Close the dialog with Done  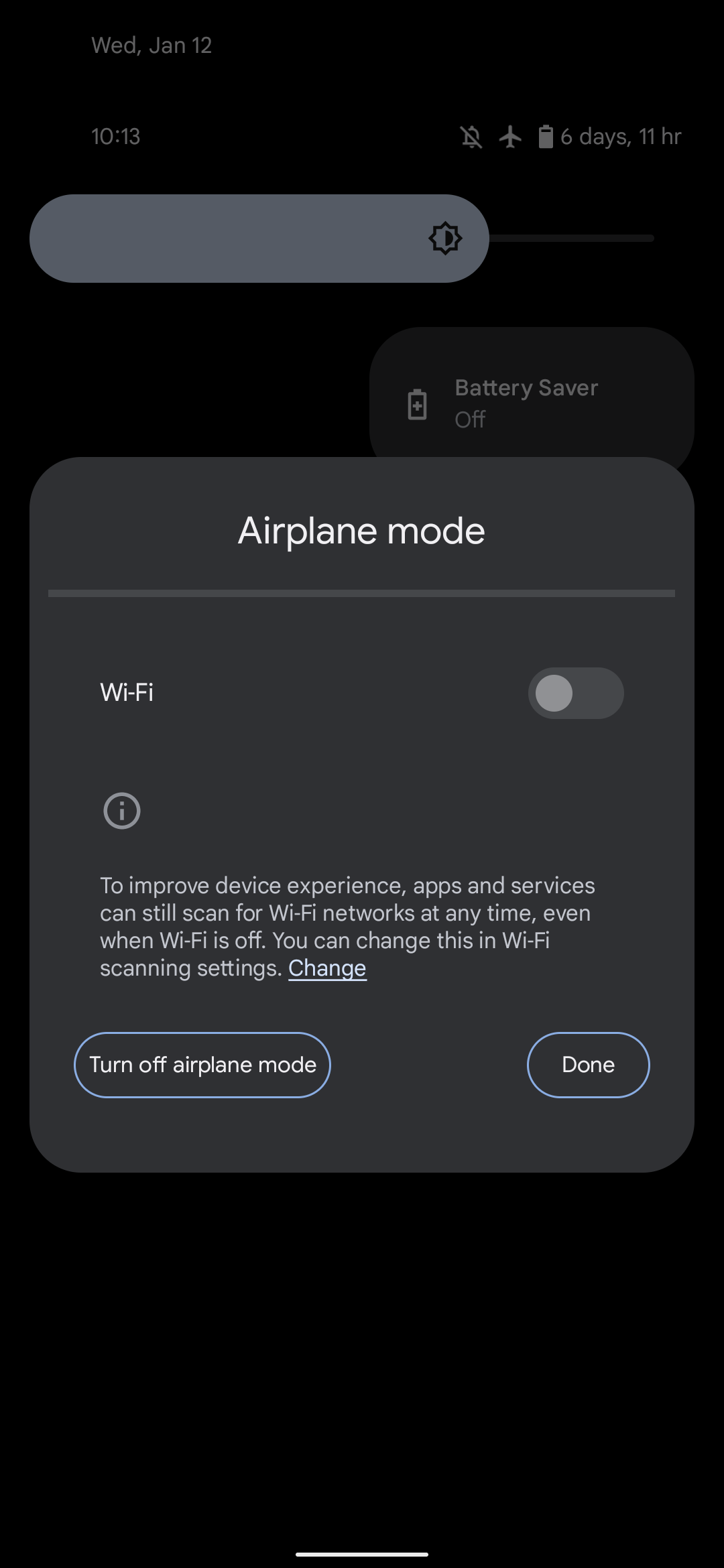tap(588, 1065)
